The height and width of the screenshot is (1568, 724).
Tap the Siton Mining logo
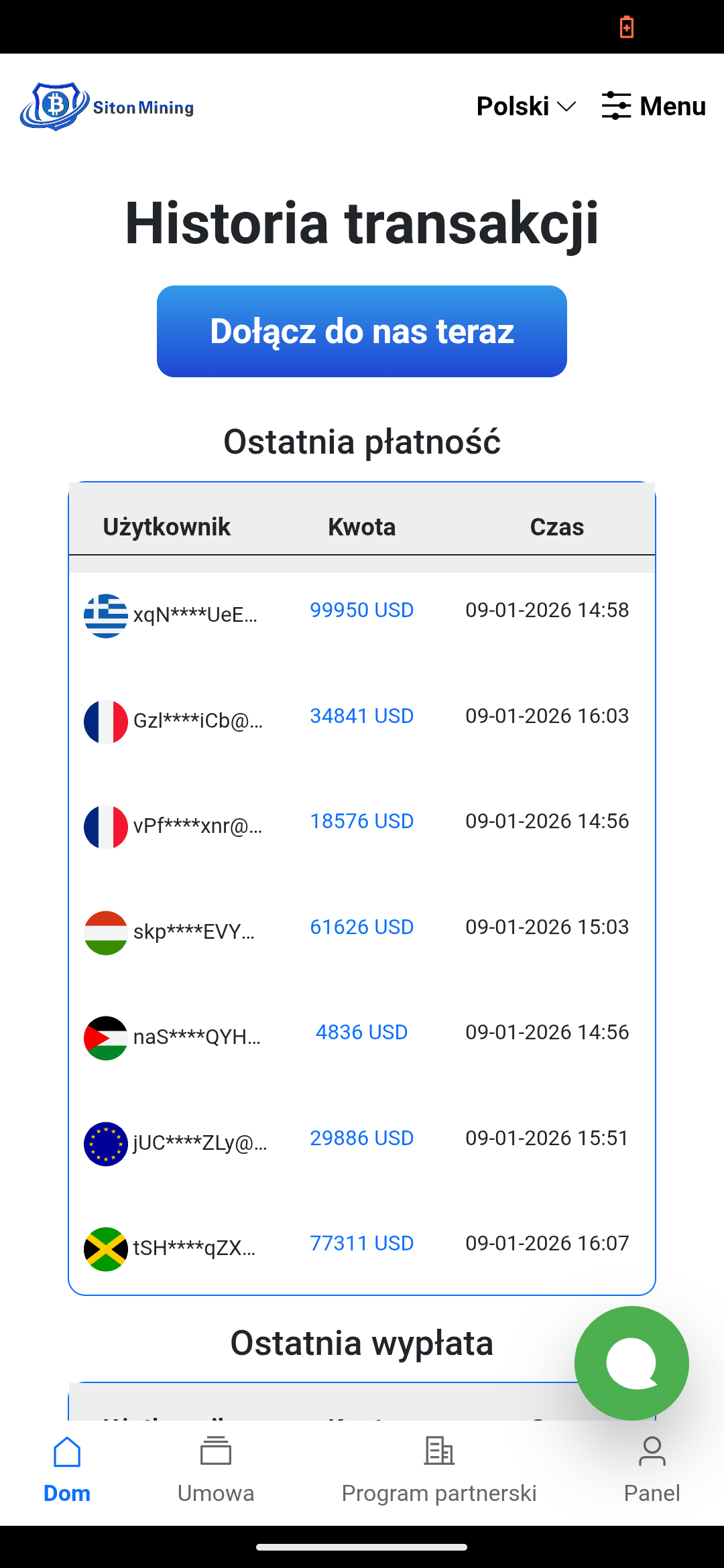[107, 107]
